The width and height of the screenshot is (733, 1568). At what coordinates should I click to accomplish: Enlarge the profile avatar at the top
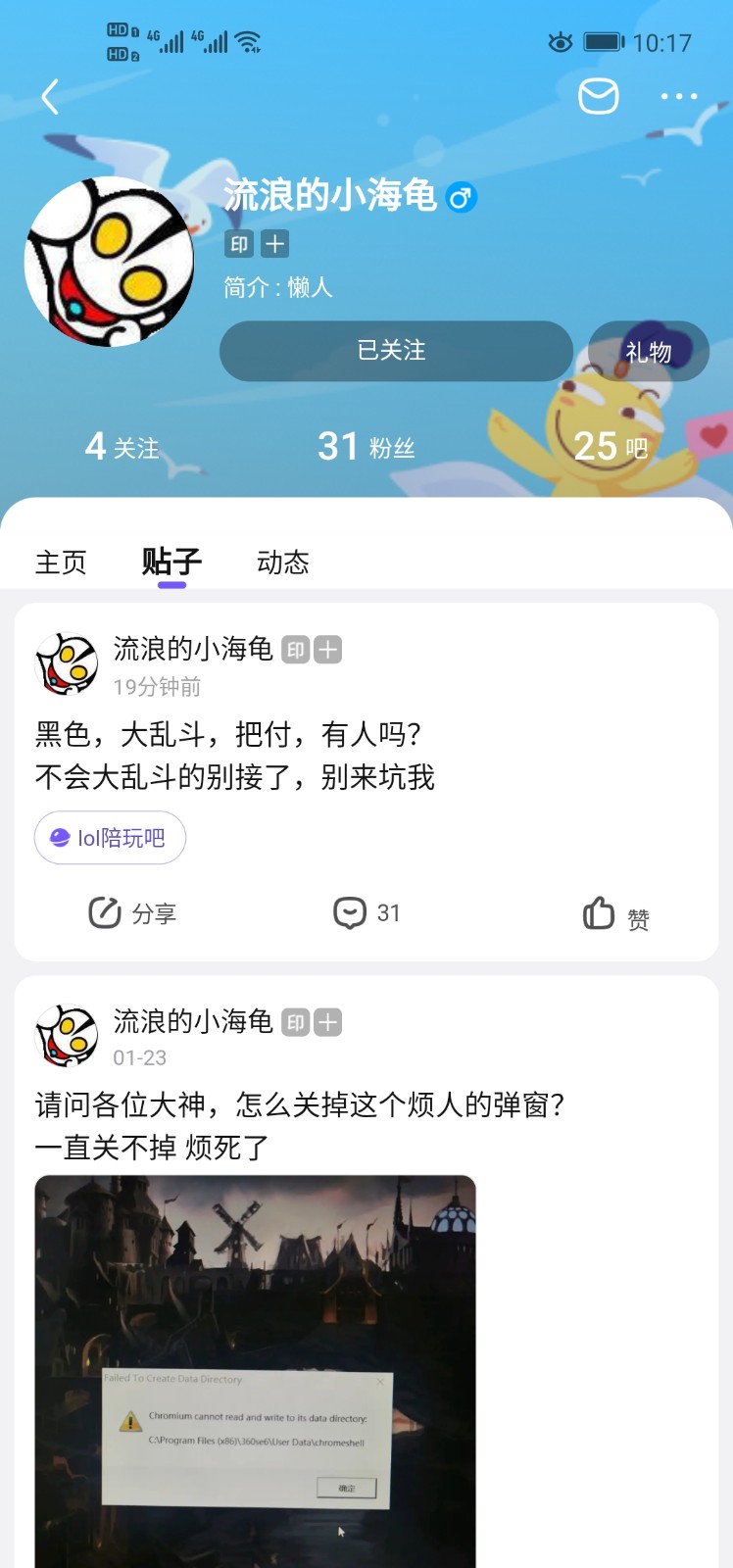[109, 262]
